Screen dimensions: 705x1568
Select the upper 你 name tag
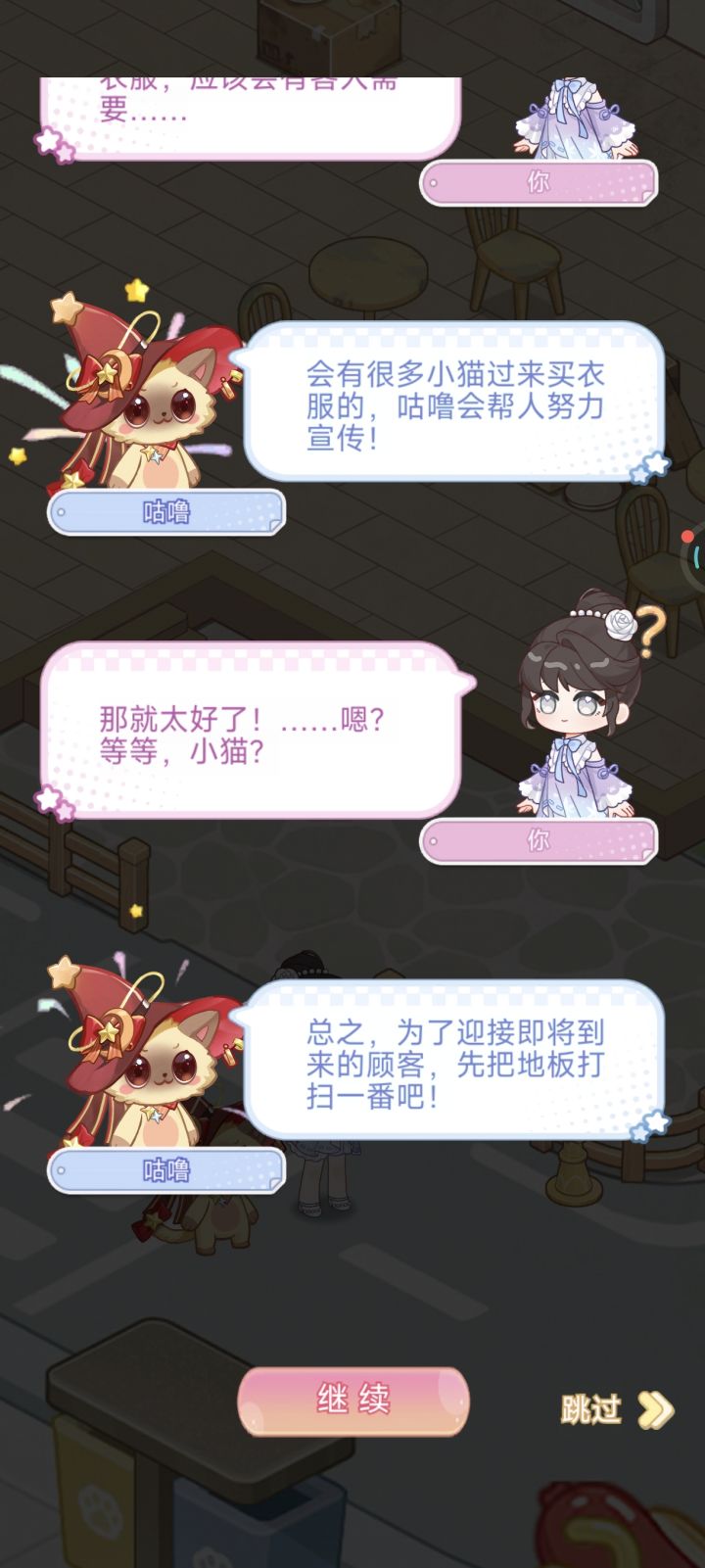541,180
